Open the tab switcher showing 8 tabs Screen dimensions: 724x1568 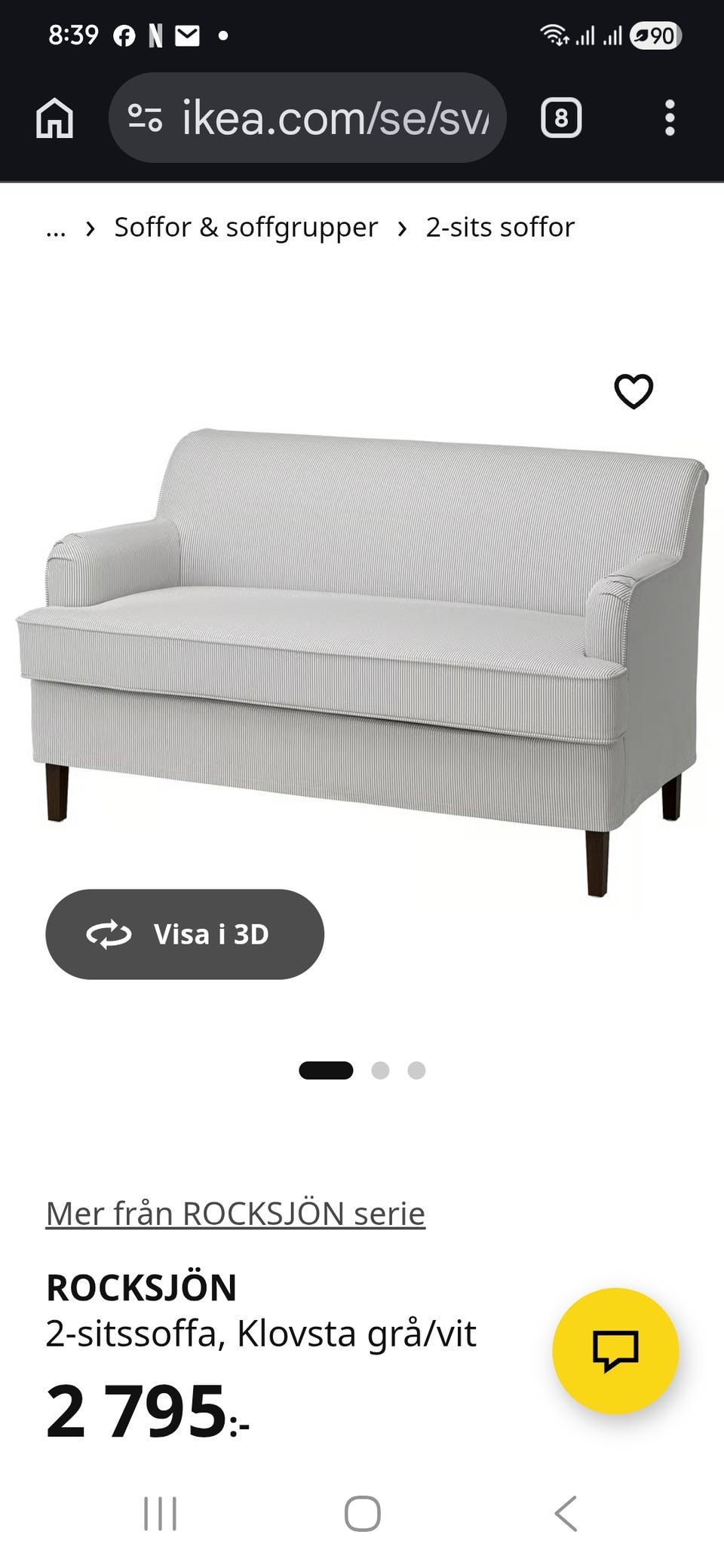[x=561, y=118]
